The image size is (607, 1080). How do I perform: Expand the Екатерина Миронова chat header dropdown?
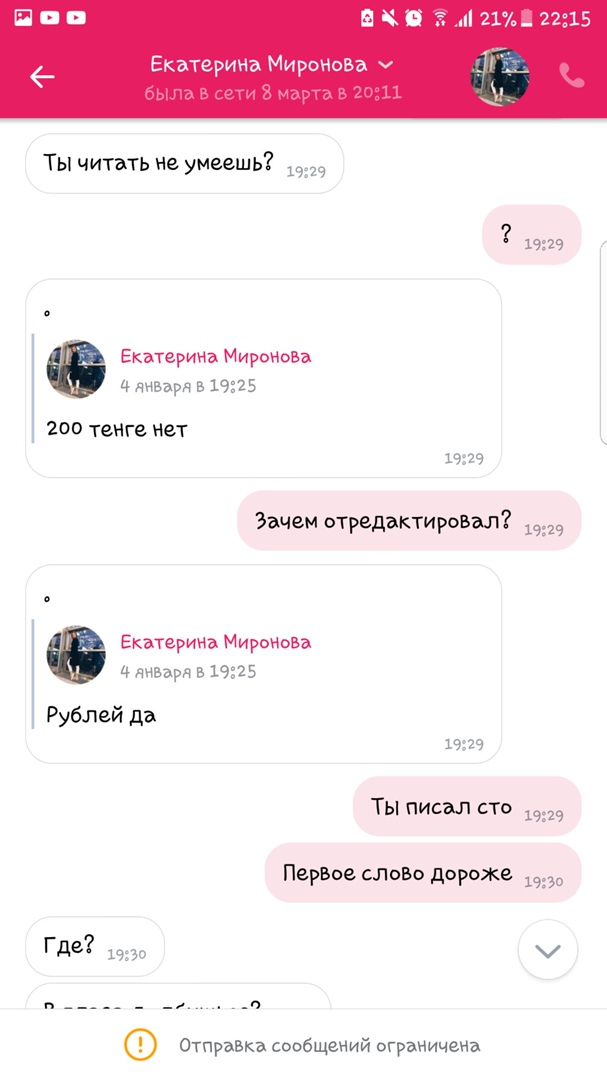click(x=386, y=65)
